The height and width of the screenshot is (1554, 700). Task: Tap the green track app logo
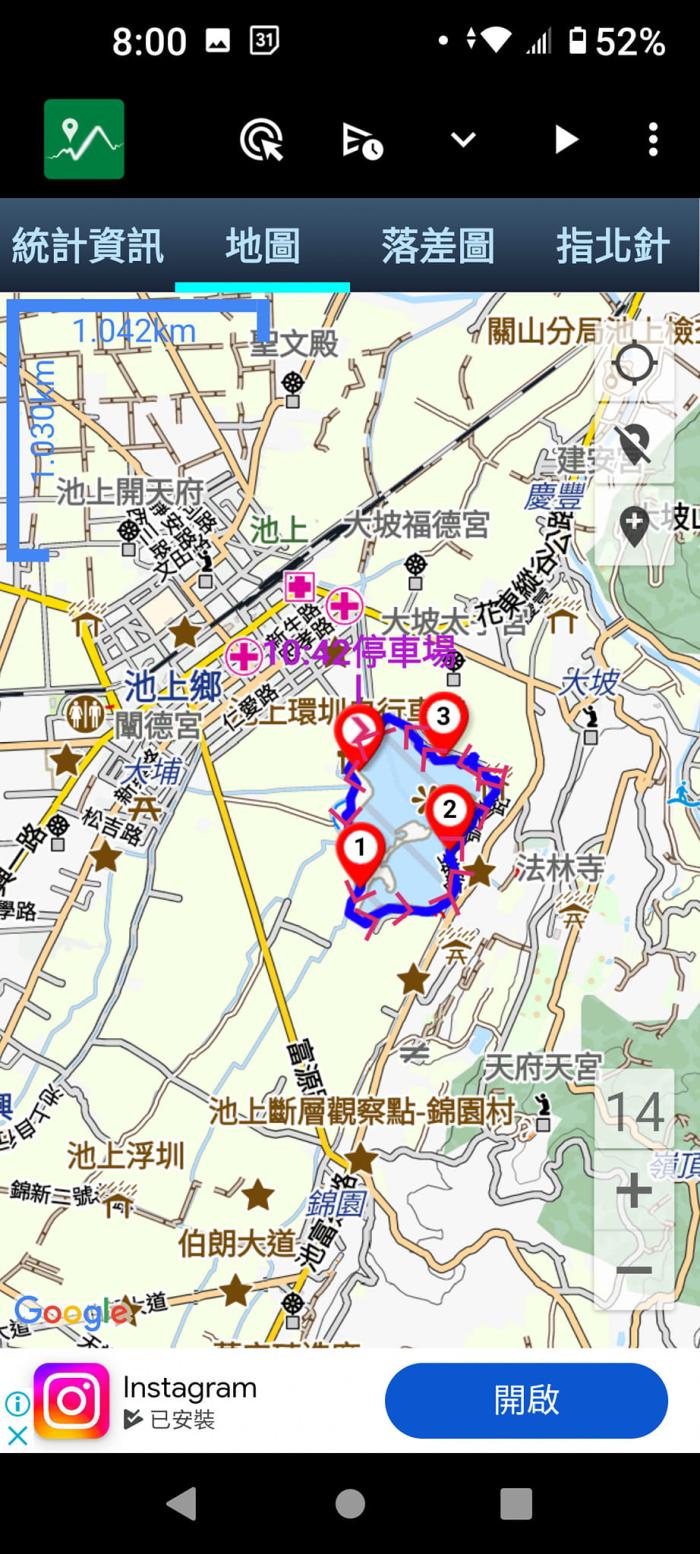(84, 139)
